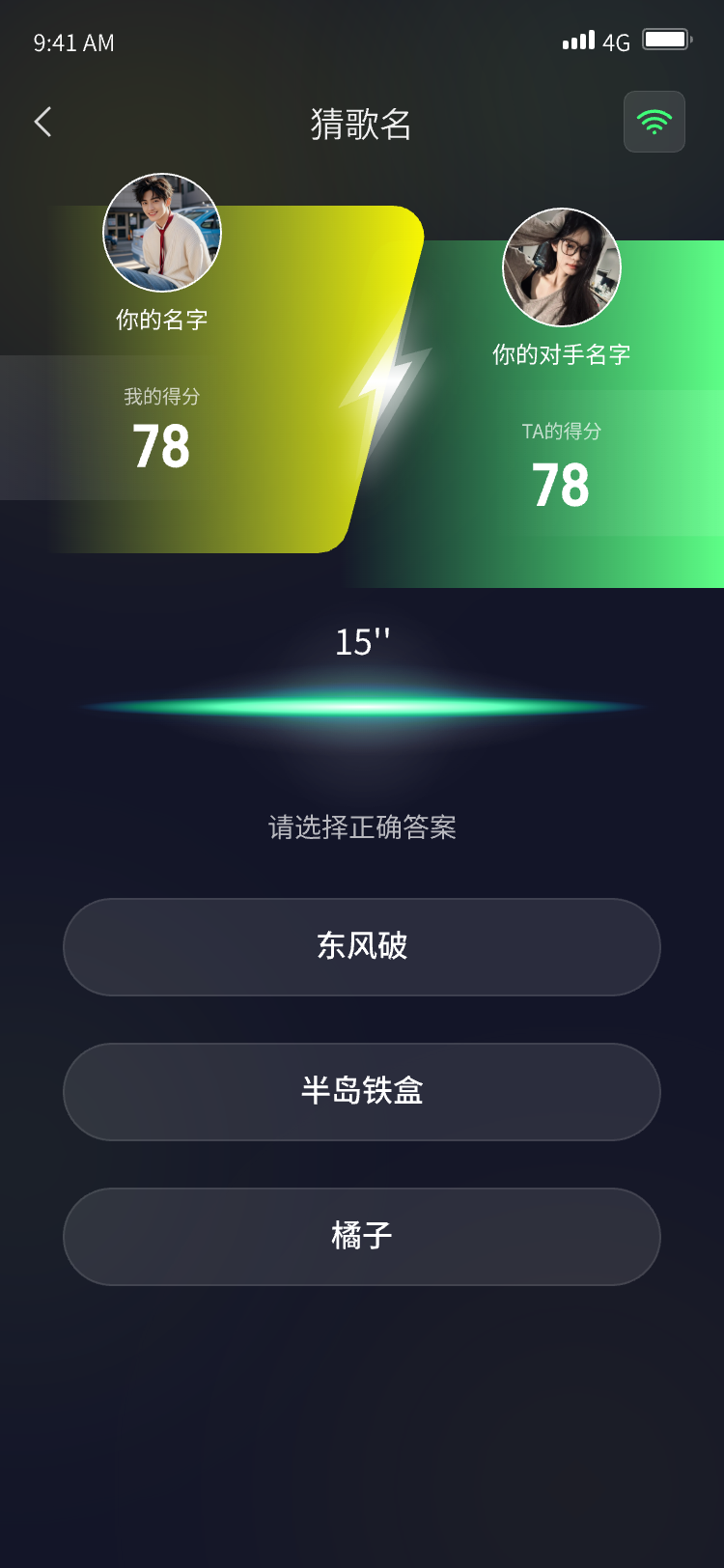
Task: Open your own profile avatar
Action: (162, 233)
